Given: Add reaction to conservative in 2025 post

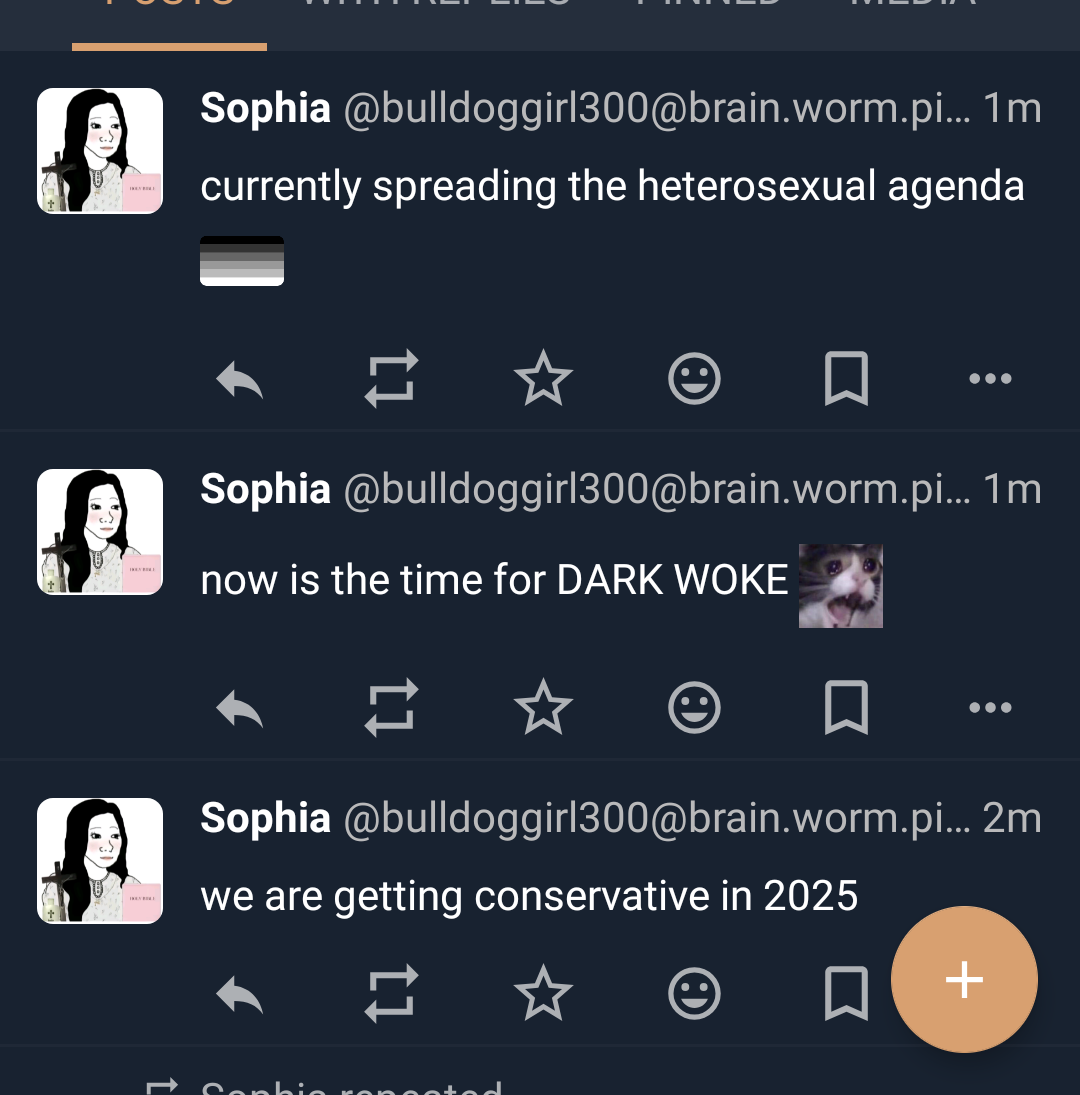Looking at the screenshot, I should pos(694,994).
